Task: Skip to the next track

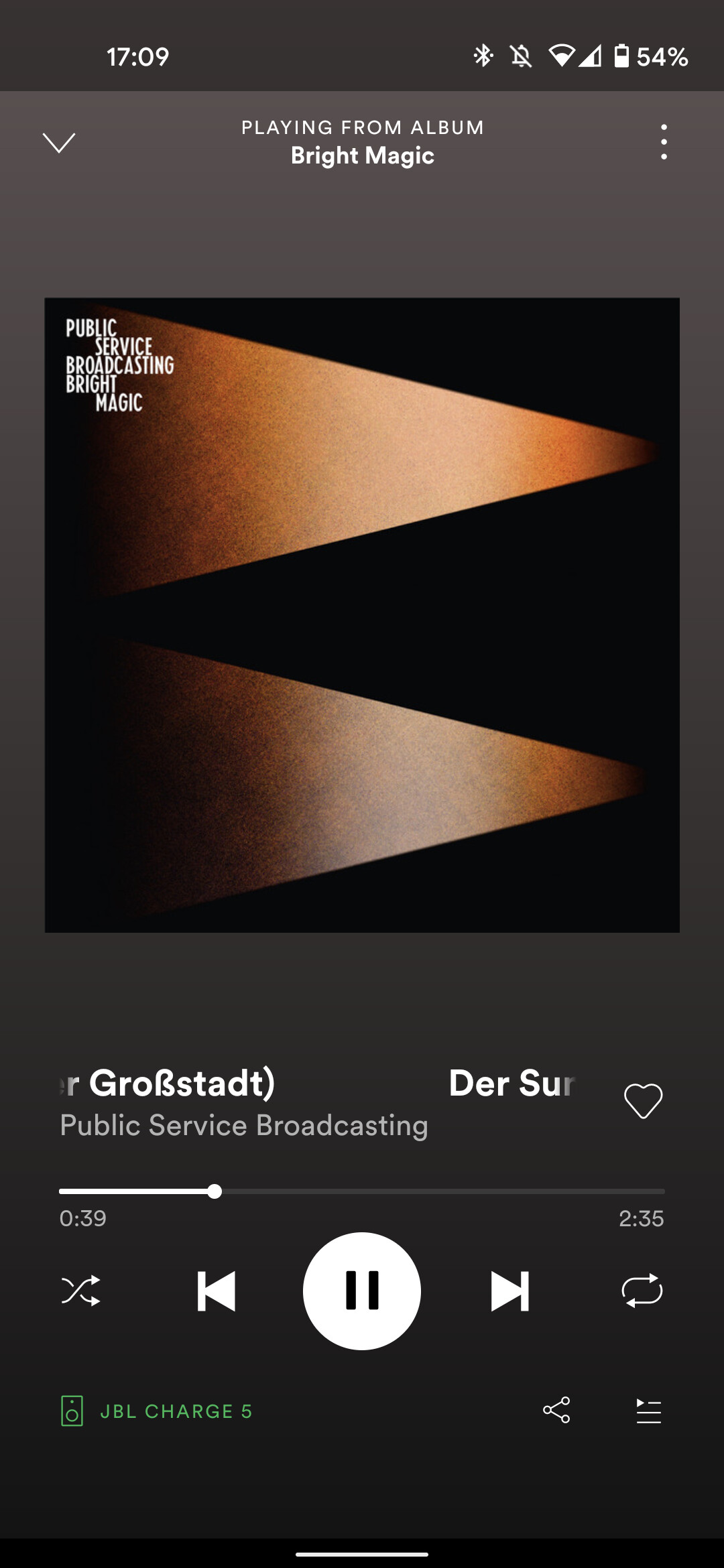Action: [x=509, y=1291]
